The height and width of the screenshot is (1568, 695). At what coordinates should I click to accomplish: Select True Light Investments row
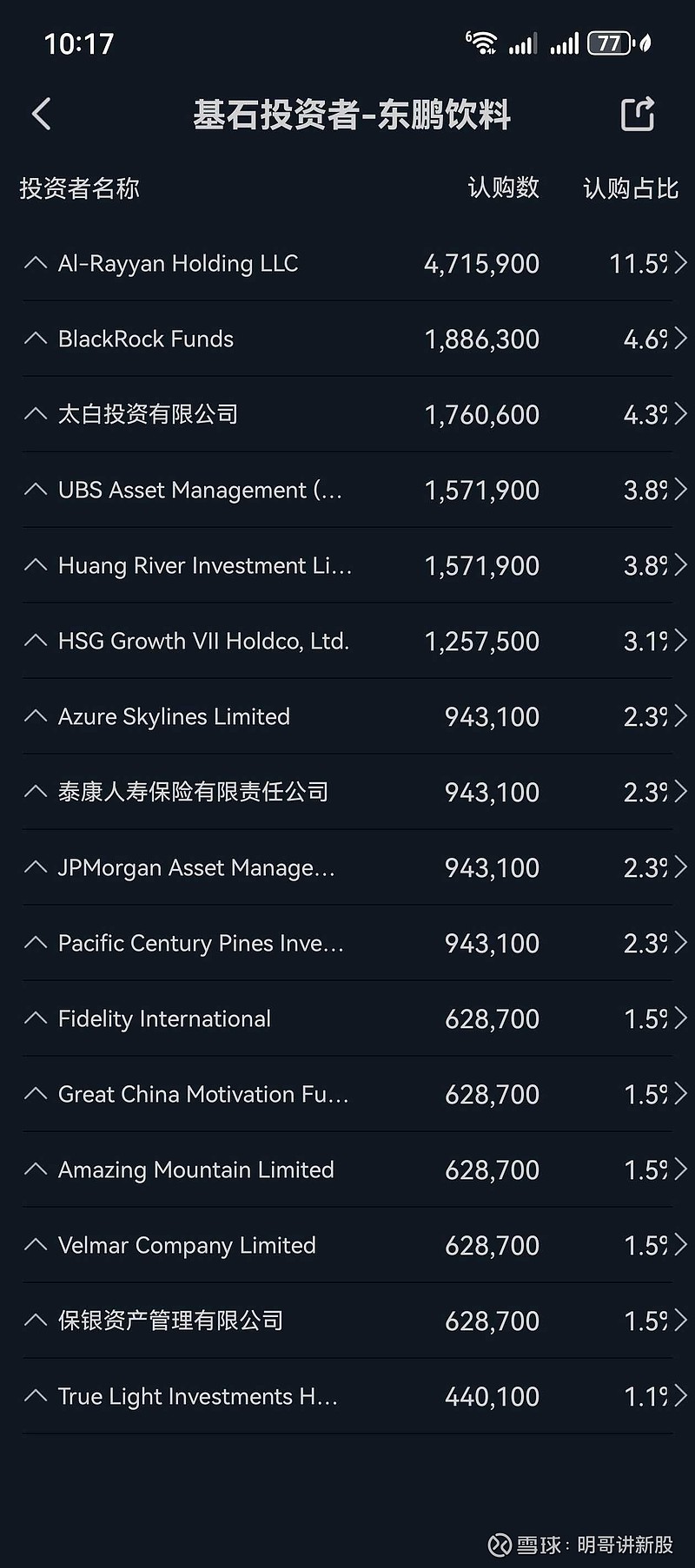[x=347, y=1396]
